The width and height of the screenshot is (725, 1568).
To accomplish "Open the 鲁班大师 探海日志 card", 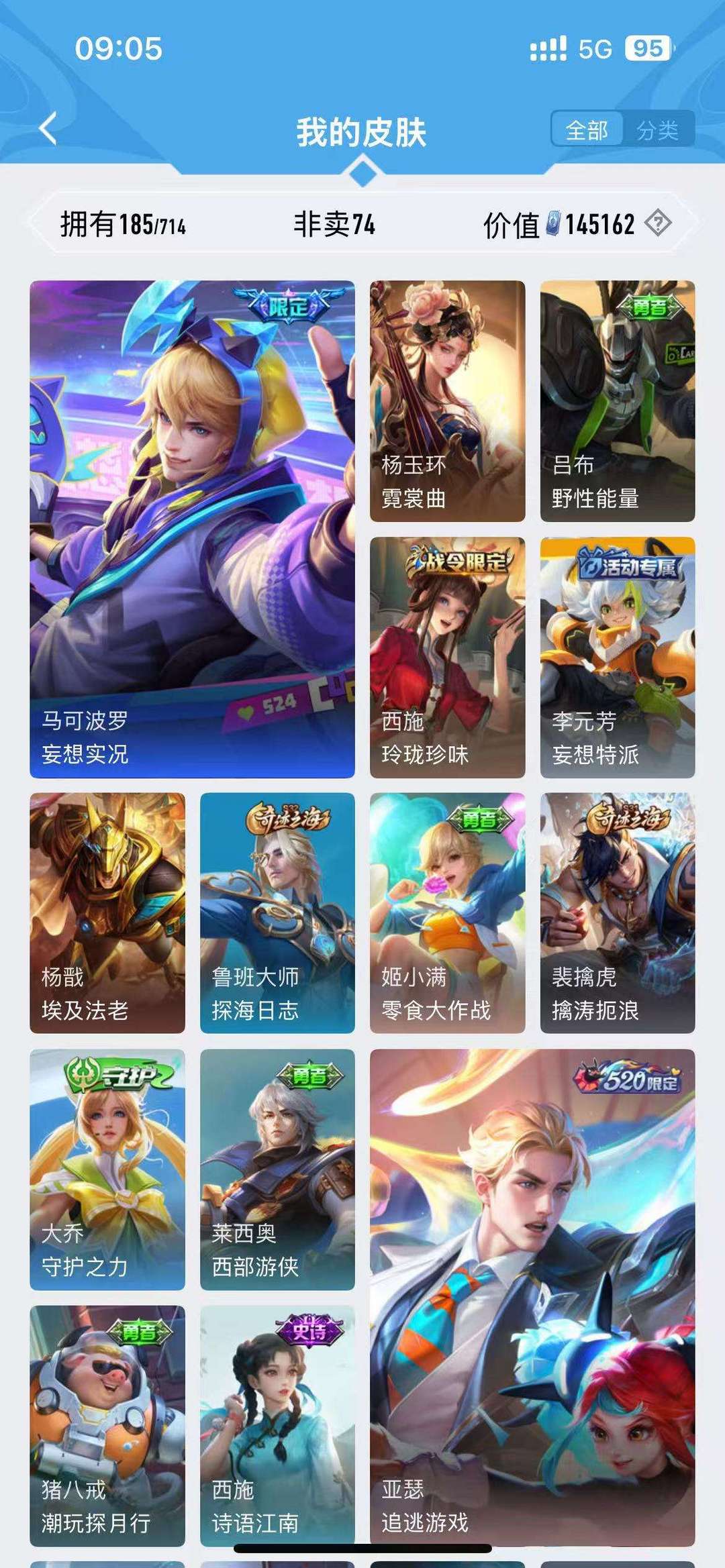I will [x=277, y=913].
